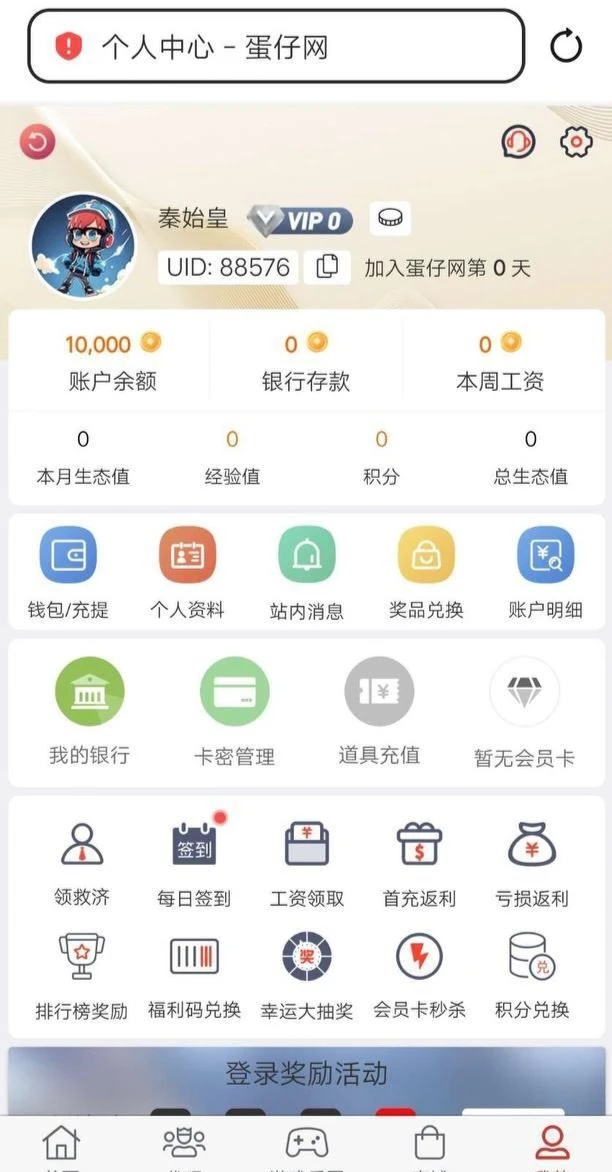Open 幸运大抽奖 lucky draw
This screenshot has width=612, height=1172.
click(x=307, y=958)
